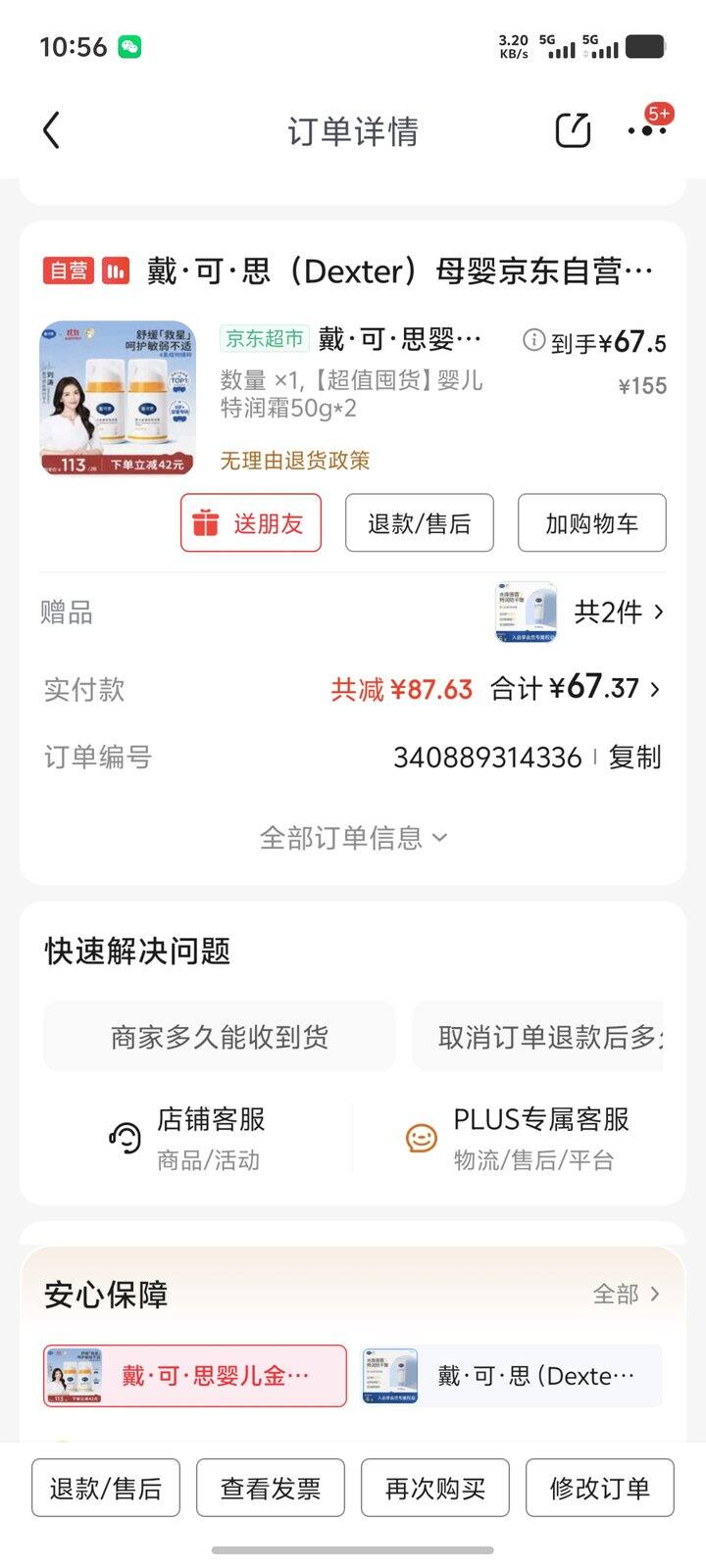Viewport: 706px width, 1568px height.
Task: Add the product with 加购物车
Action: point(591,523)
